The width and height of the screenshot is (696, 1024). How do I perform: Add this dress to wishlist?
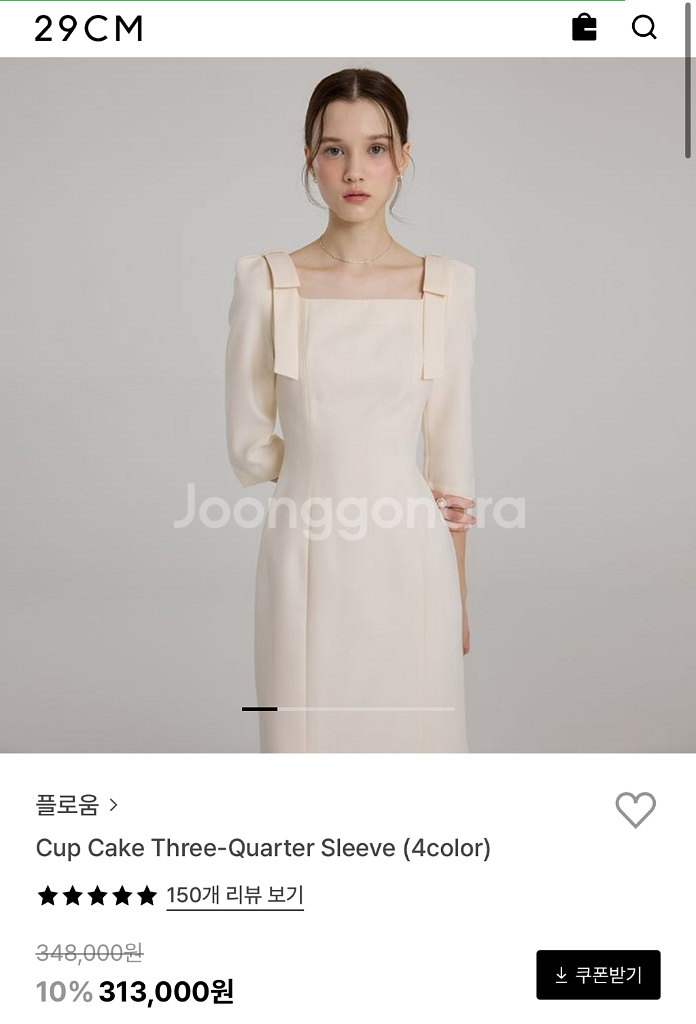(635, 809)
